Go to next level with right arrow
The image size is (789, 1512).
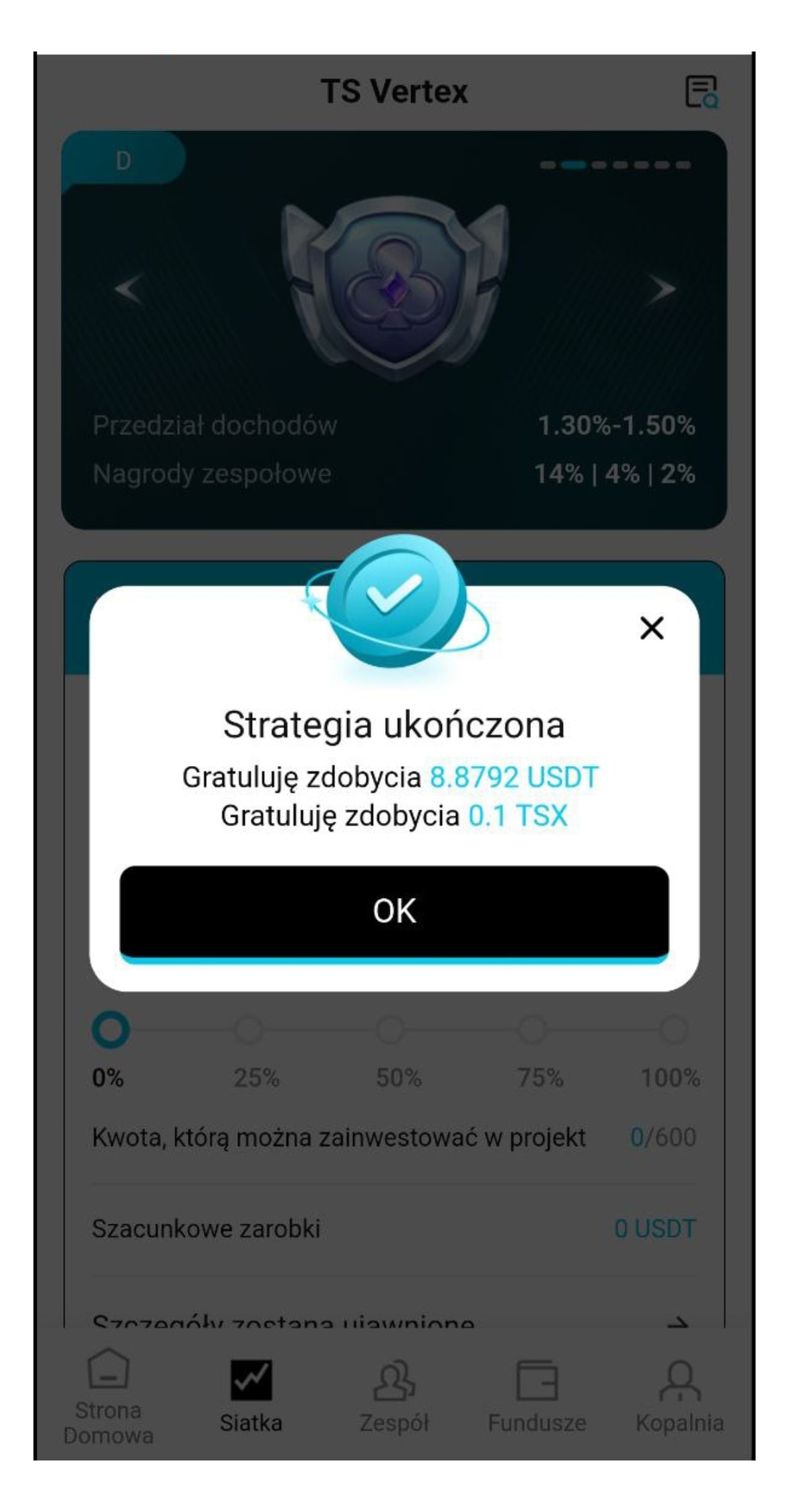pyautogui.click(x=662, y=289)
